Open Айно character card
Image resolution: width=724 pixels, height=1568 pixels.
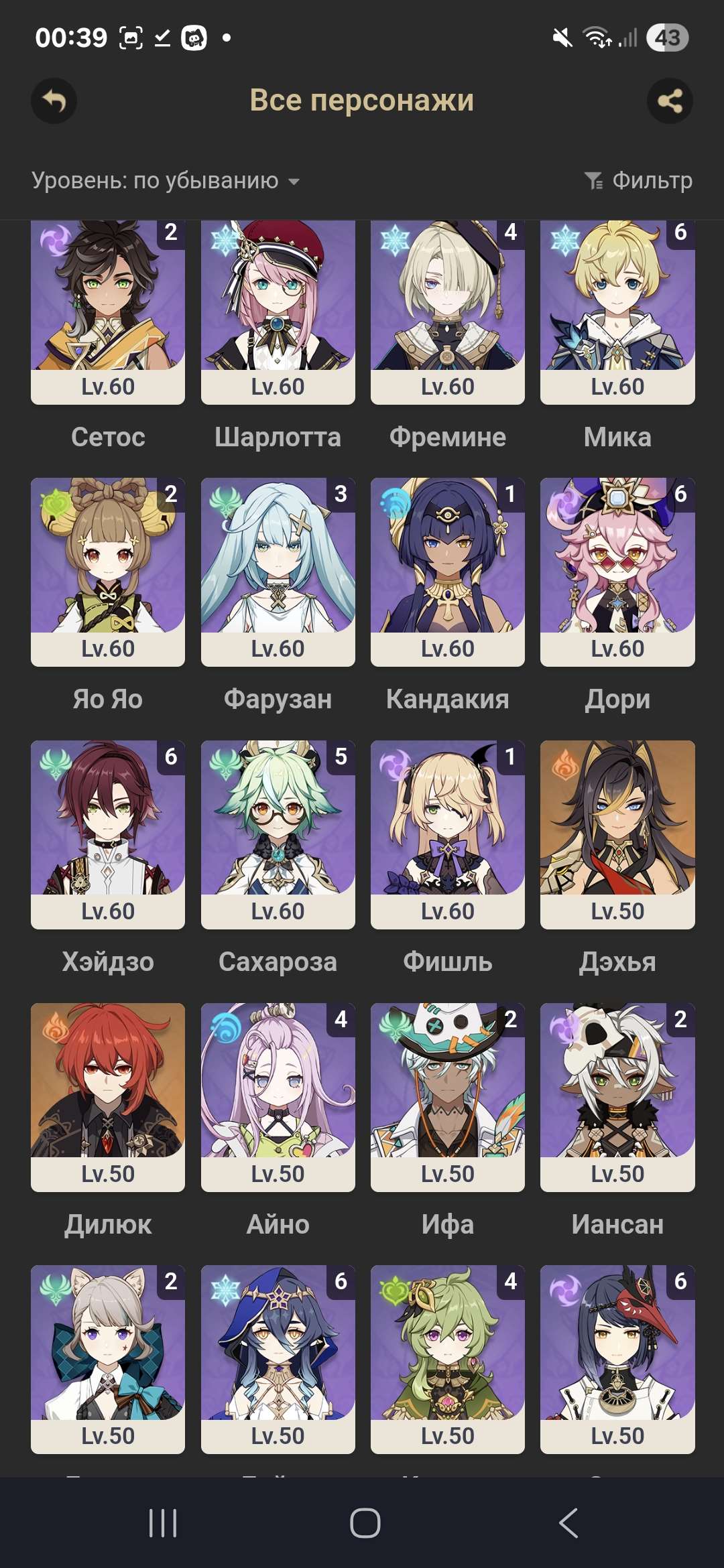coord(278,1097)
